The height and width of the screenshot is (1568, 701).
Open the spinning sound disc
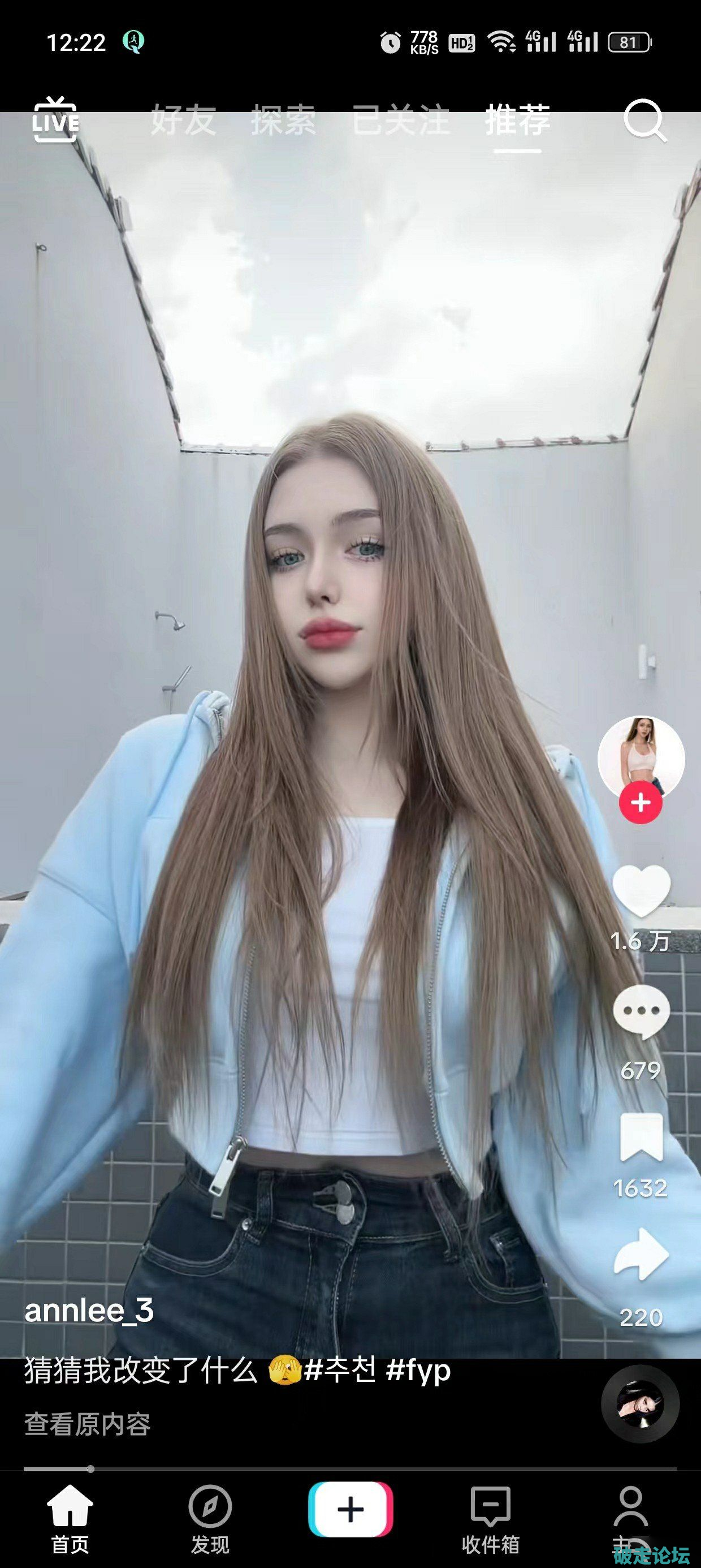click(x=640, y=1403)
